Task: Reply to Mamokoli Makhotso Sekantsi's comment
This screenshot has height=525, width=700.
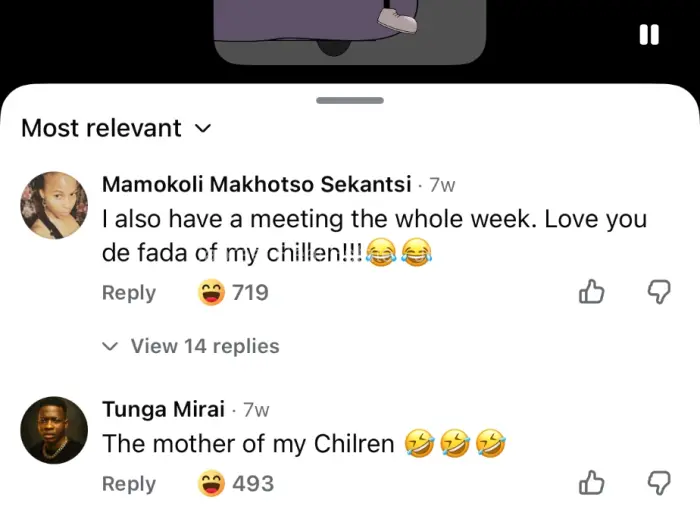Action: (129, 292)
